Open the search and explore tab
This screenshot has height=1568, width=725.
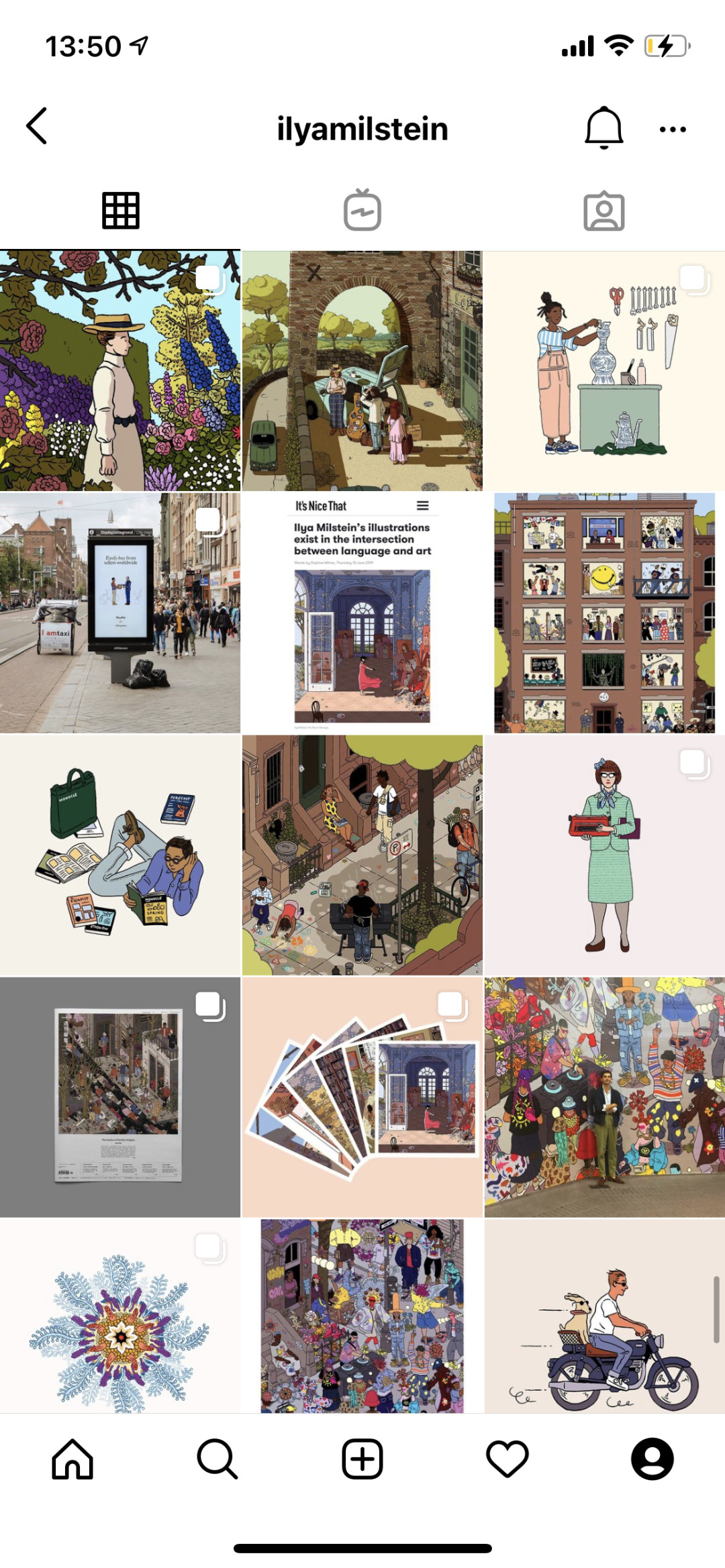(x=217, y=1459)
